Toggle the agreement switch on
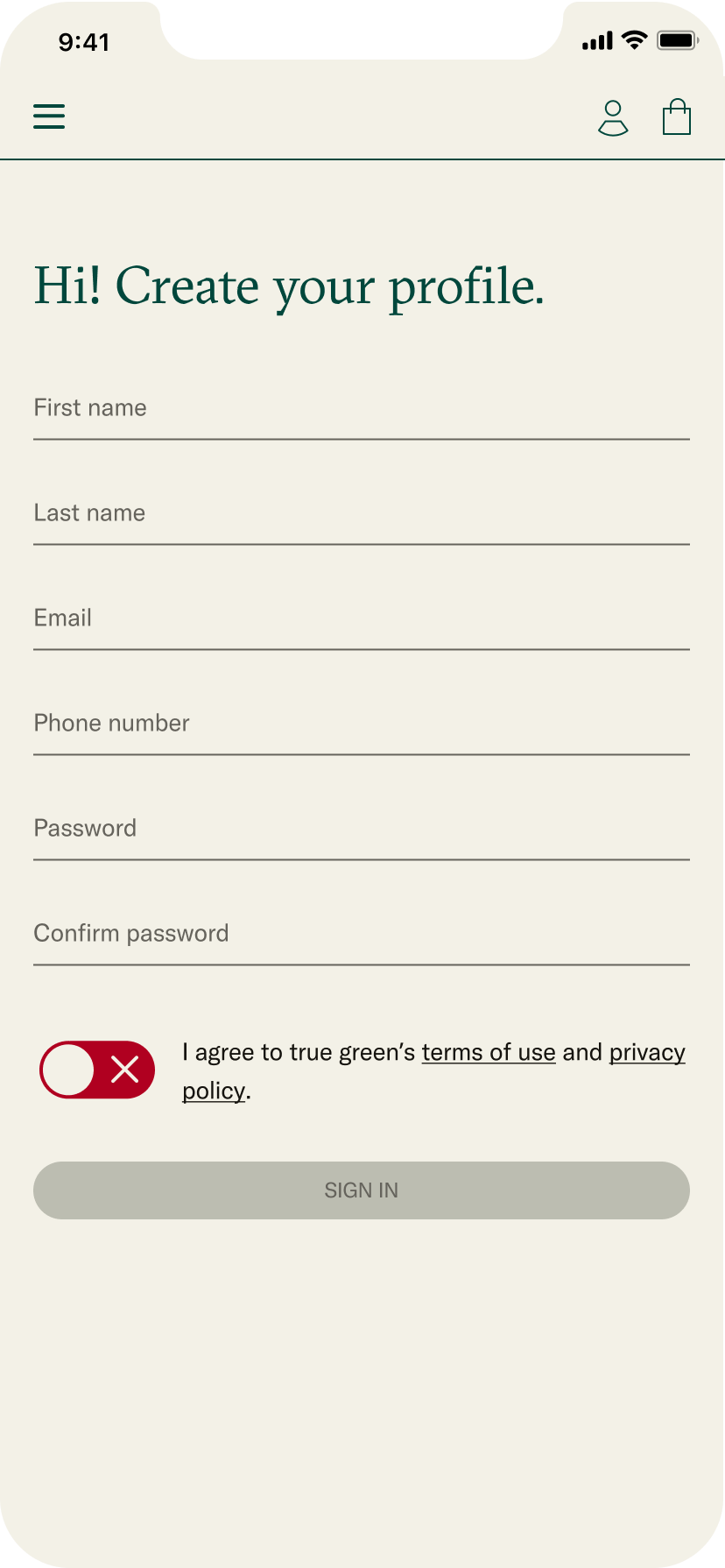This screenshot has height=1568, width=725. pos(97,1070)
